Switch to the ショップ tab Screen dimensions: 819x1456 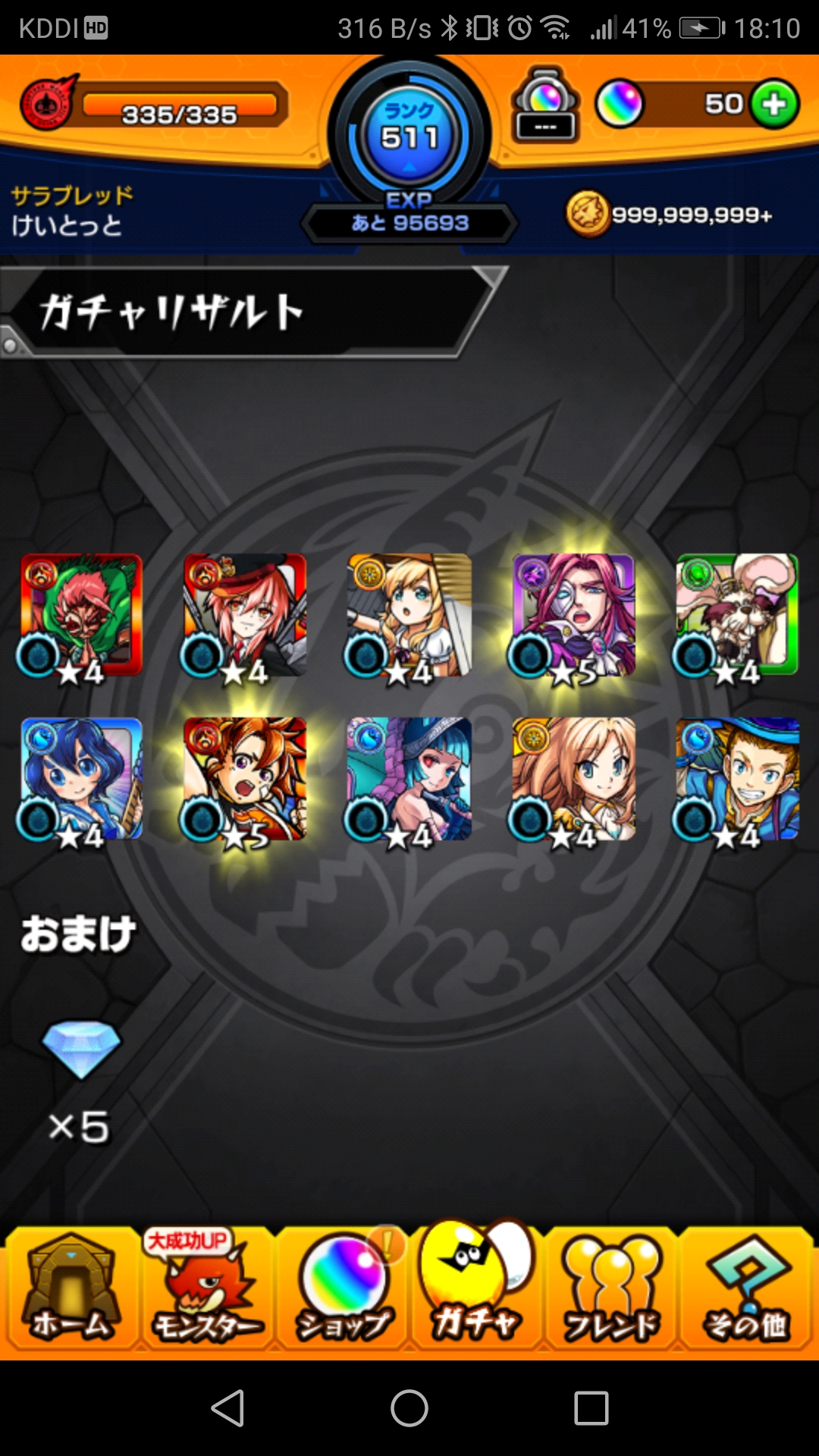[343, 1288]
